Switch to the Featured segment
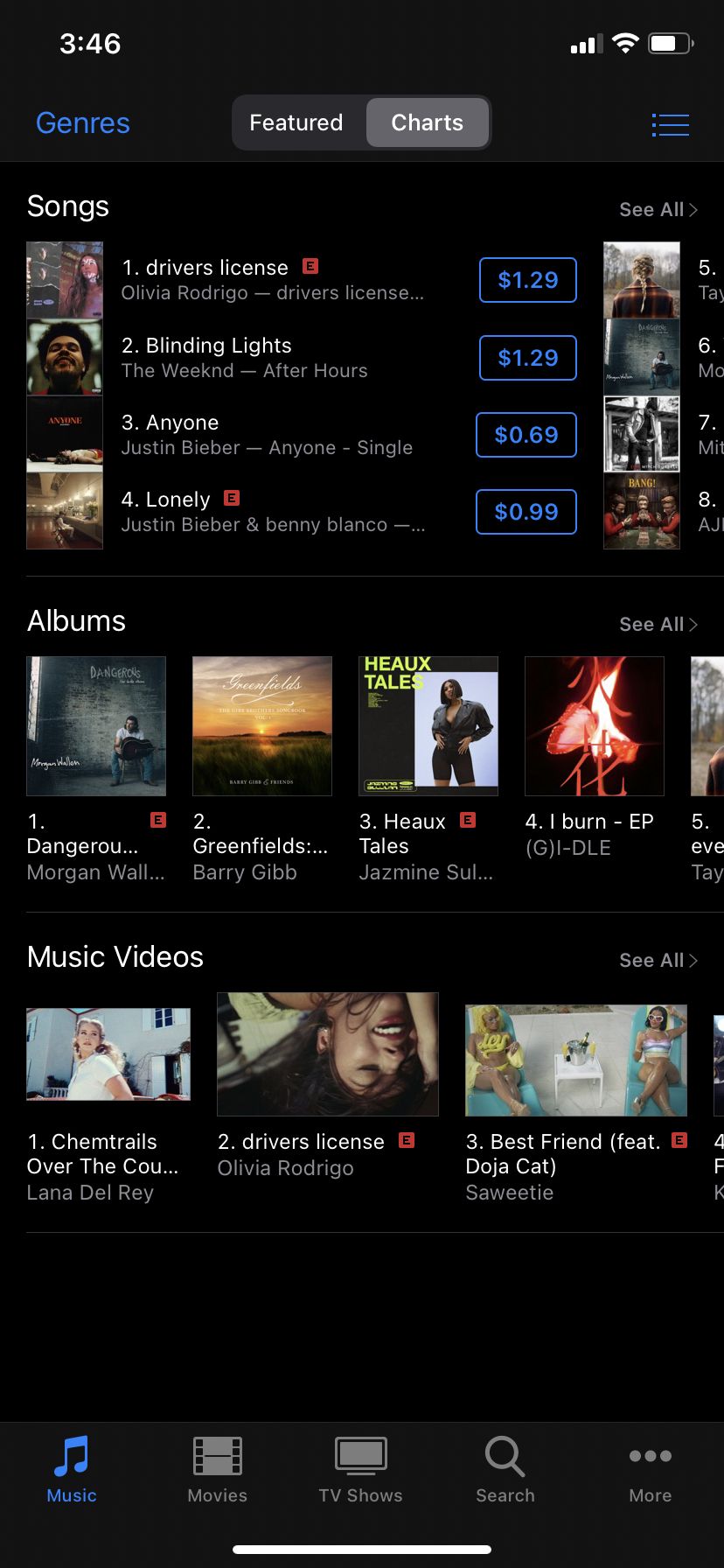The width and height of the screenshot is (724, 1568). 296,123
